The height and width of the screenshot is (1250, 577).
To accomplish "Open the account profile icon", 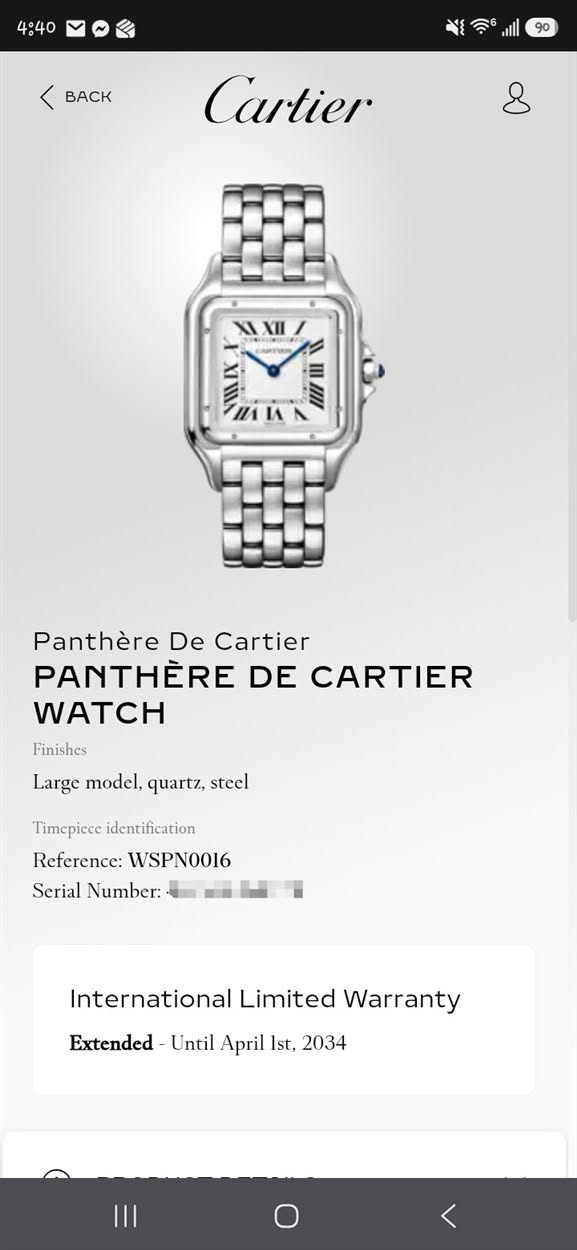I will click(516, 98).
